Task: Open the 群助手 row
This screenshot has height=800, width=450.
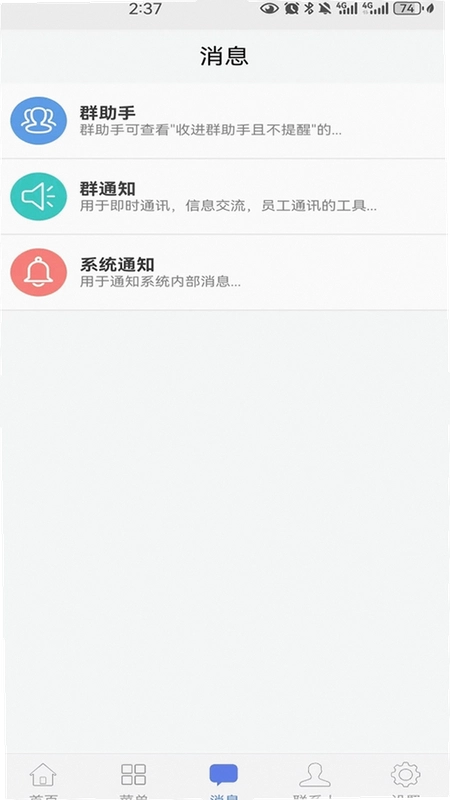Action: (225, 121)
